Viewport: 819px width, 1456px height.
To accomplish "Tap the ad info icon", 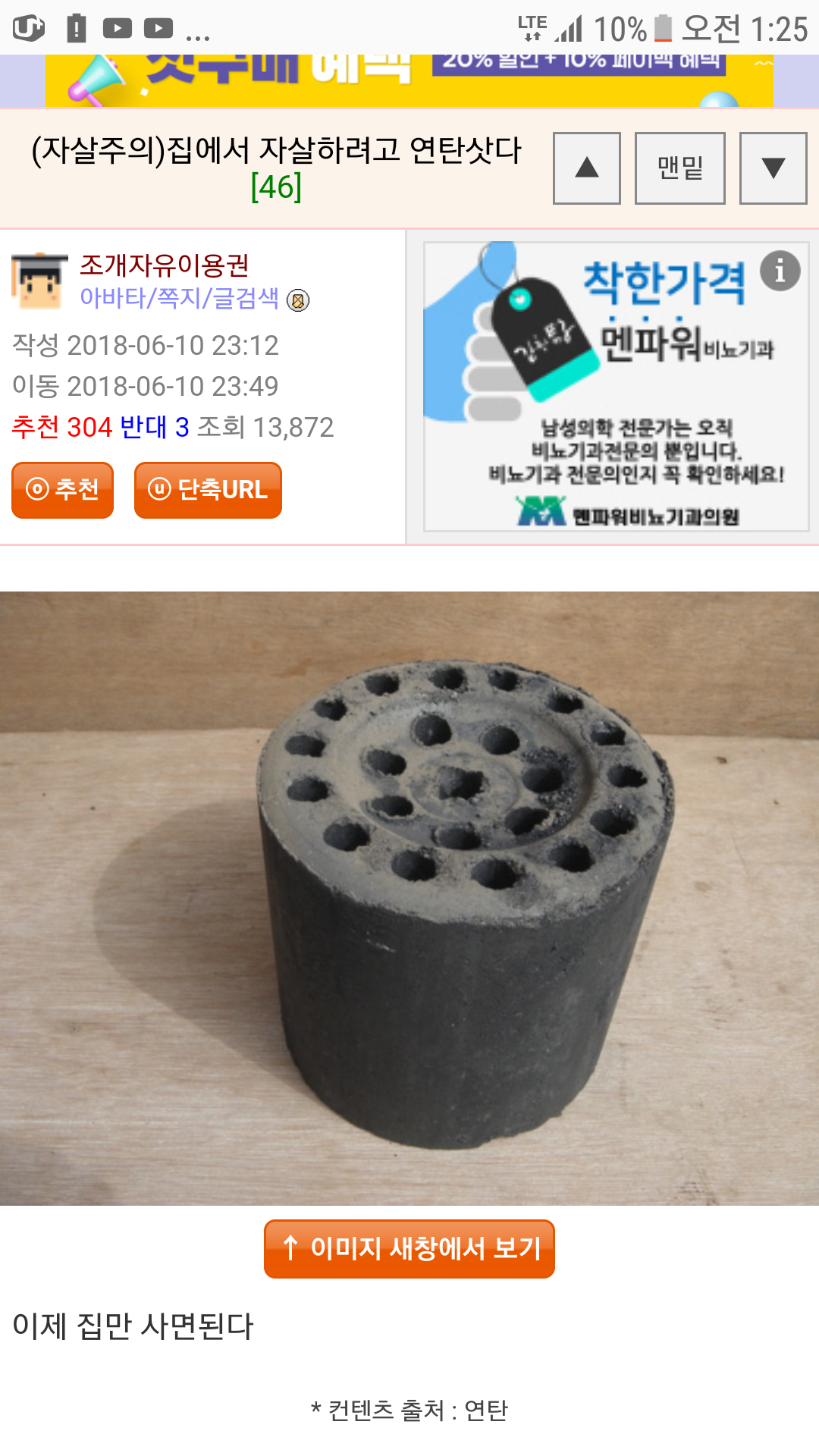I will pyautogui.click(x=780, y=271).
